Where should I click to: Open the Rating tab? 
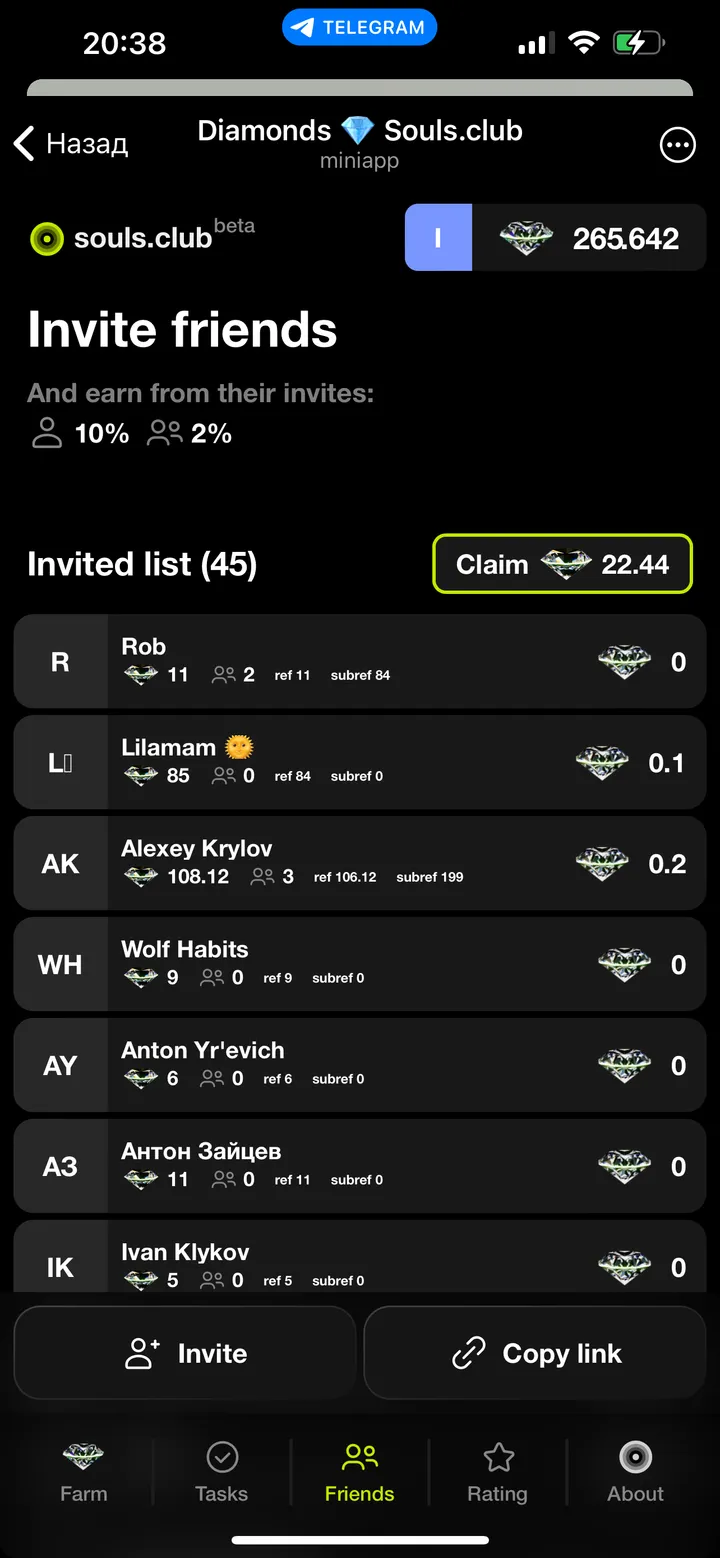pos(497,1473)
